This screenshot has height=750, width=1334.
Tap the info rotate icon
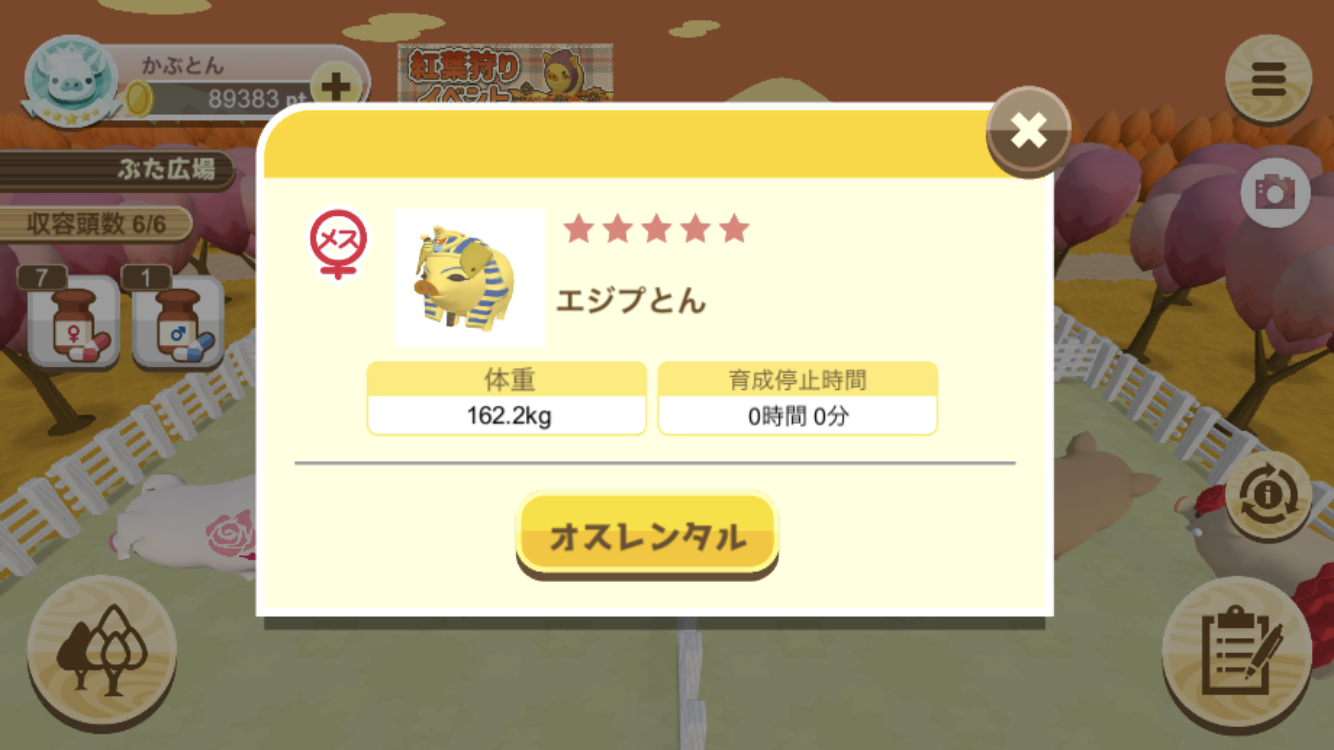[1268, 495]
